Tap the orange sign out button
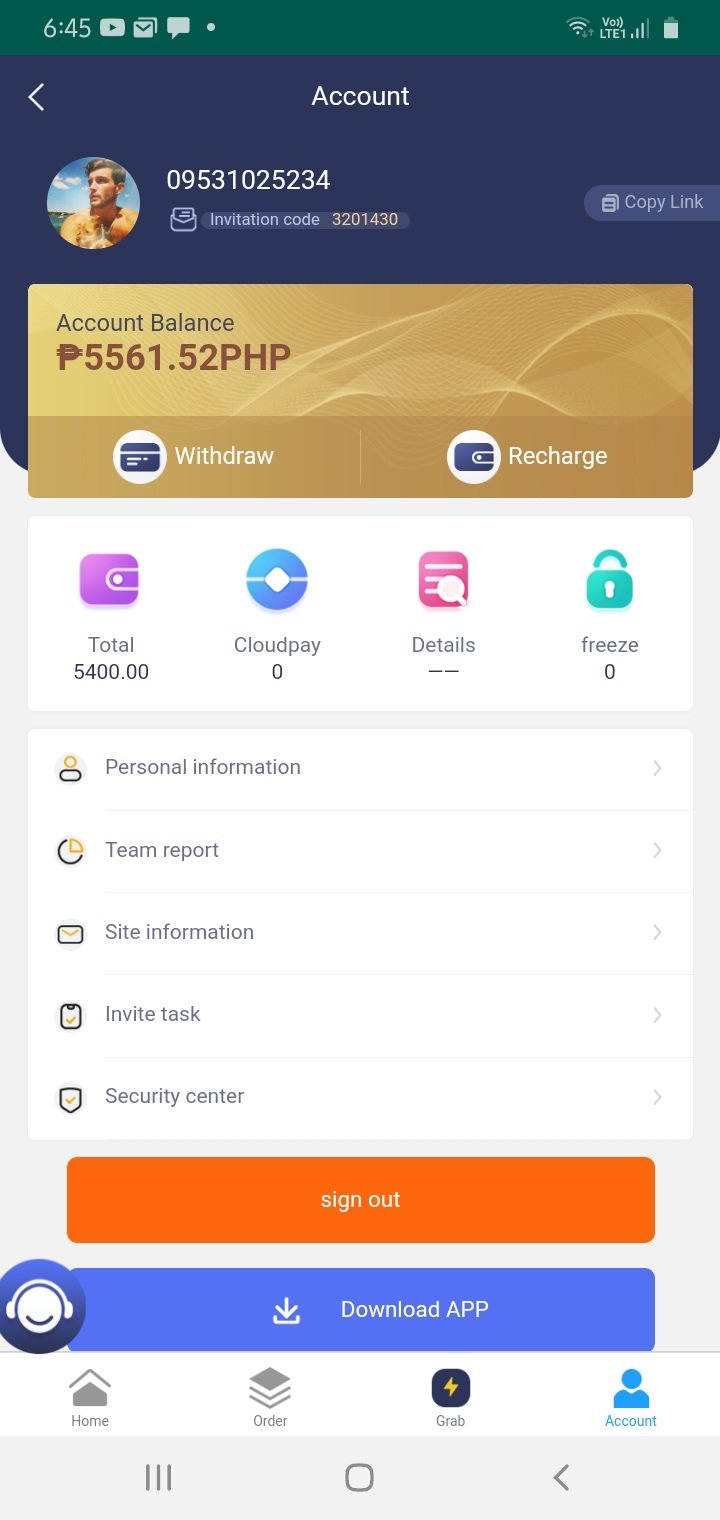720x1520 pixels. [360, 1200]
